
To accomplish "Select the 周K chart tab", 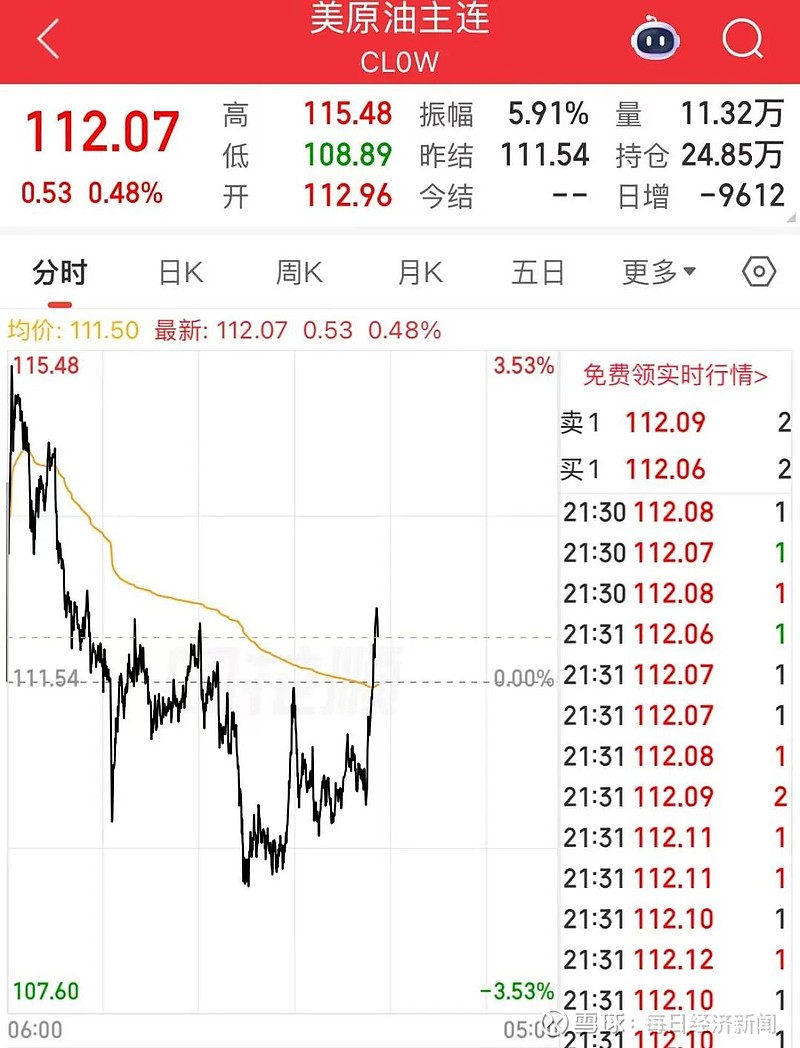I will point(300,272).
